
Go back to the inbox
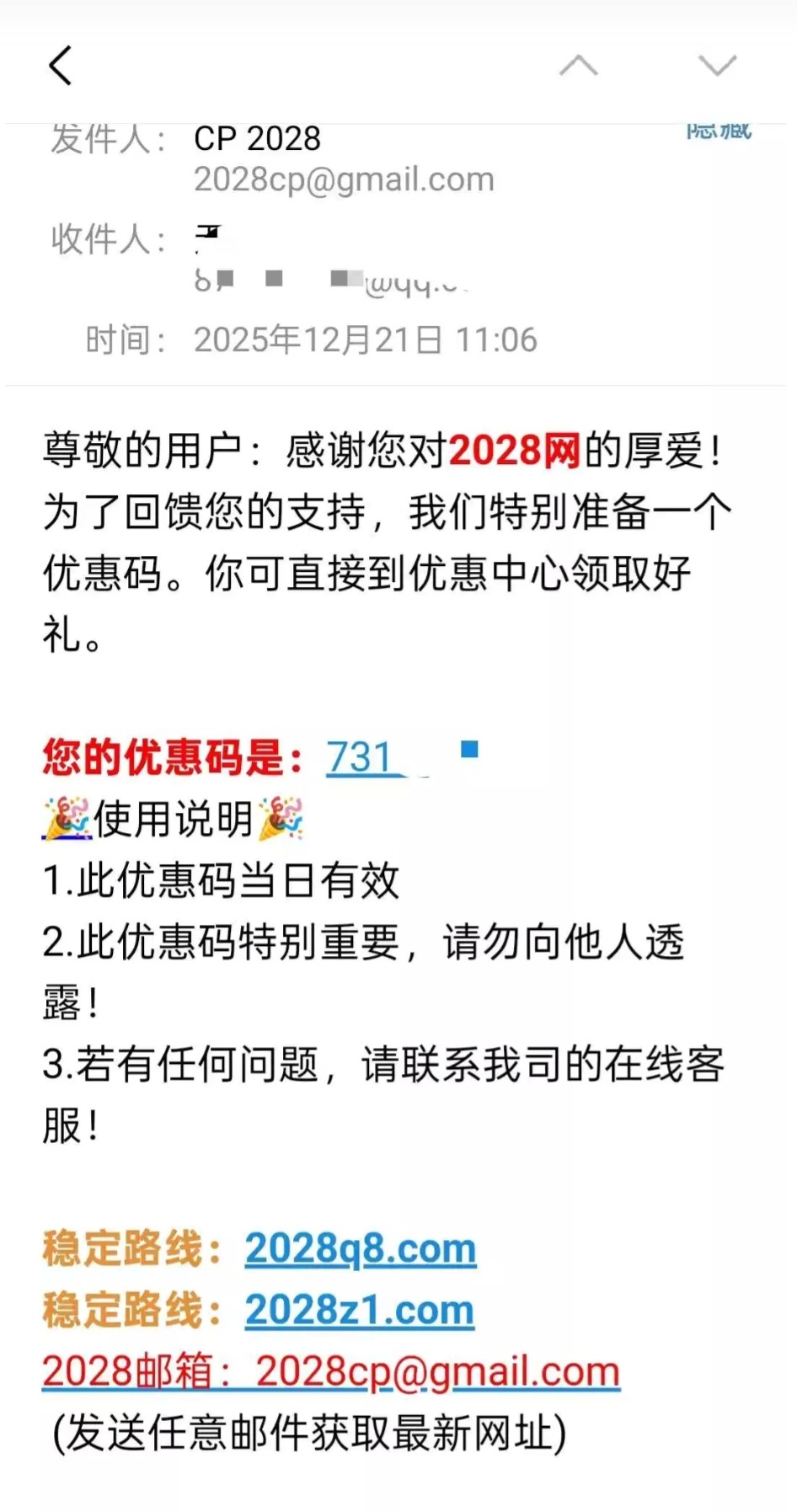[x=61, y=66]
